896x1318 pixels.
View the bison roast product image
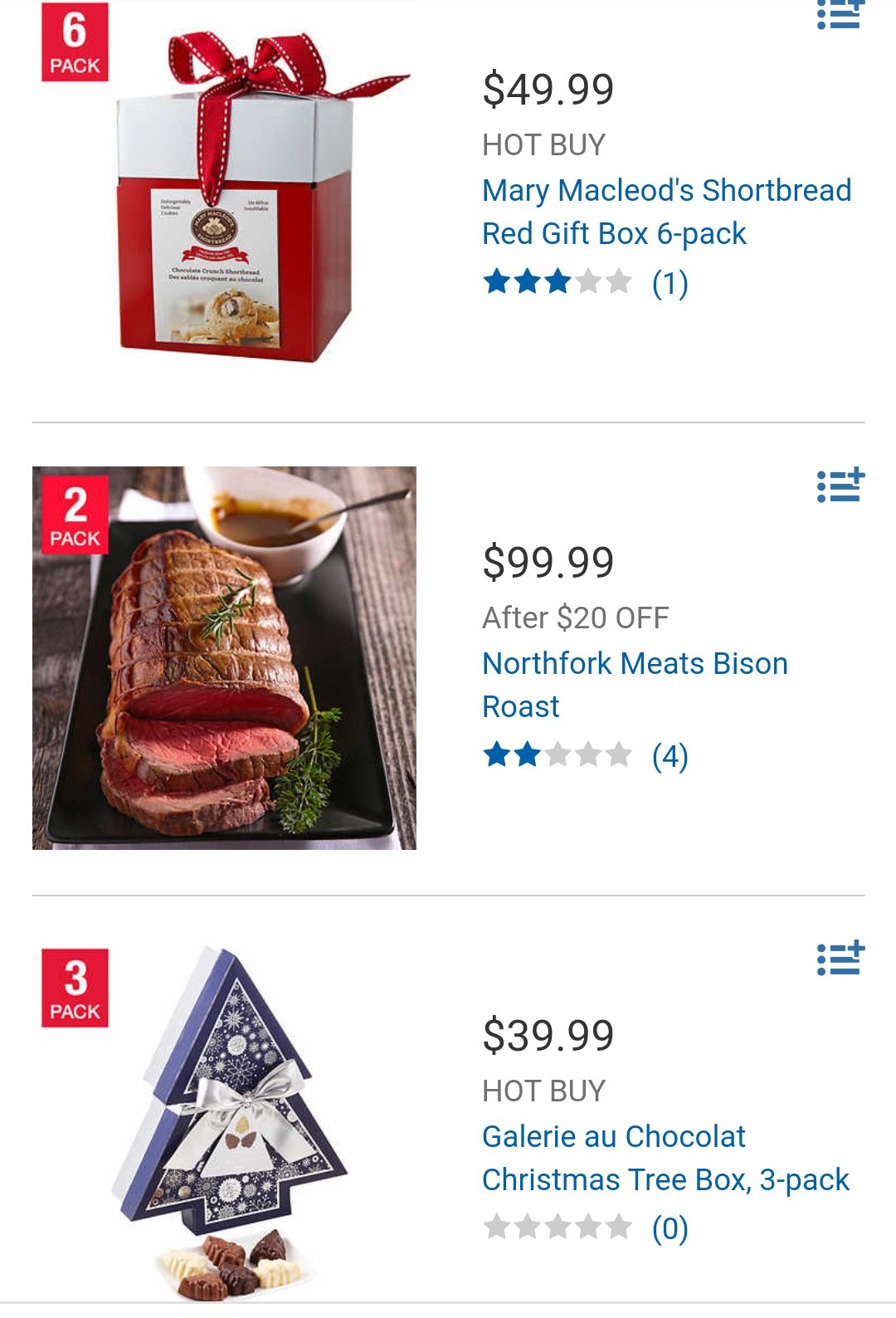[224, 657]
